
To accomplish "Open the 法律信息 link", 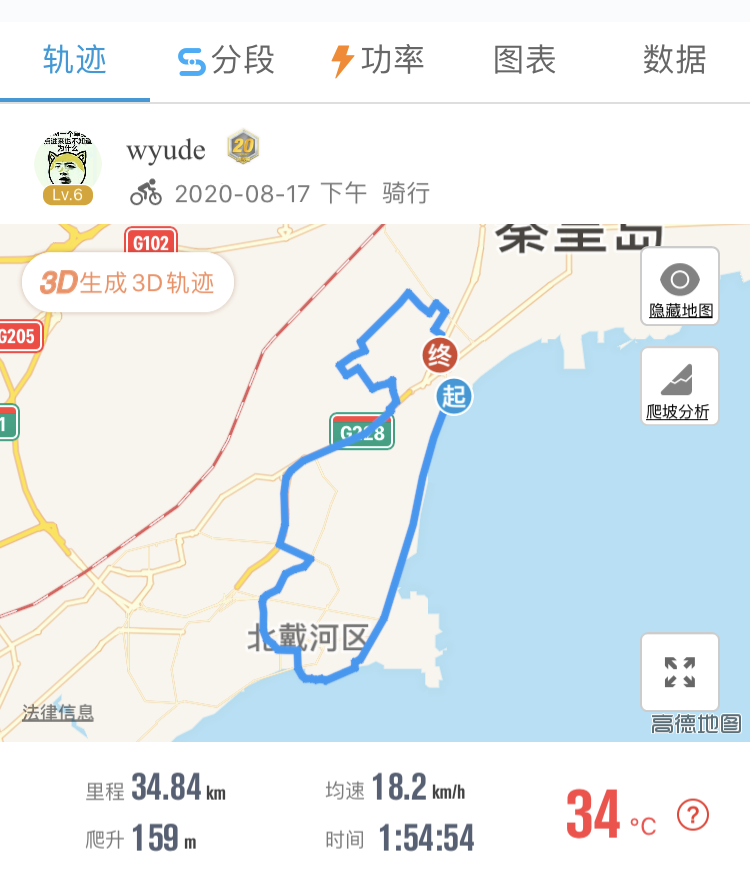I will (x=58, y=713).
